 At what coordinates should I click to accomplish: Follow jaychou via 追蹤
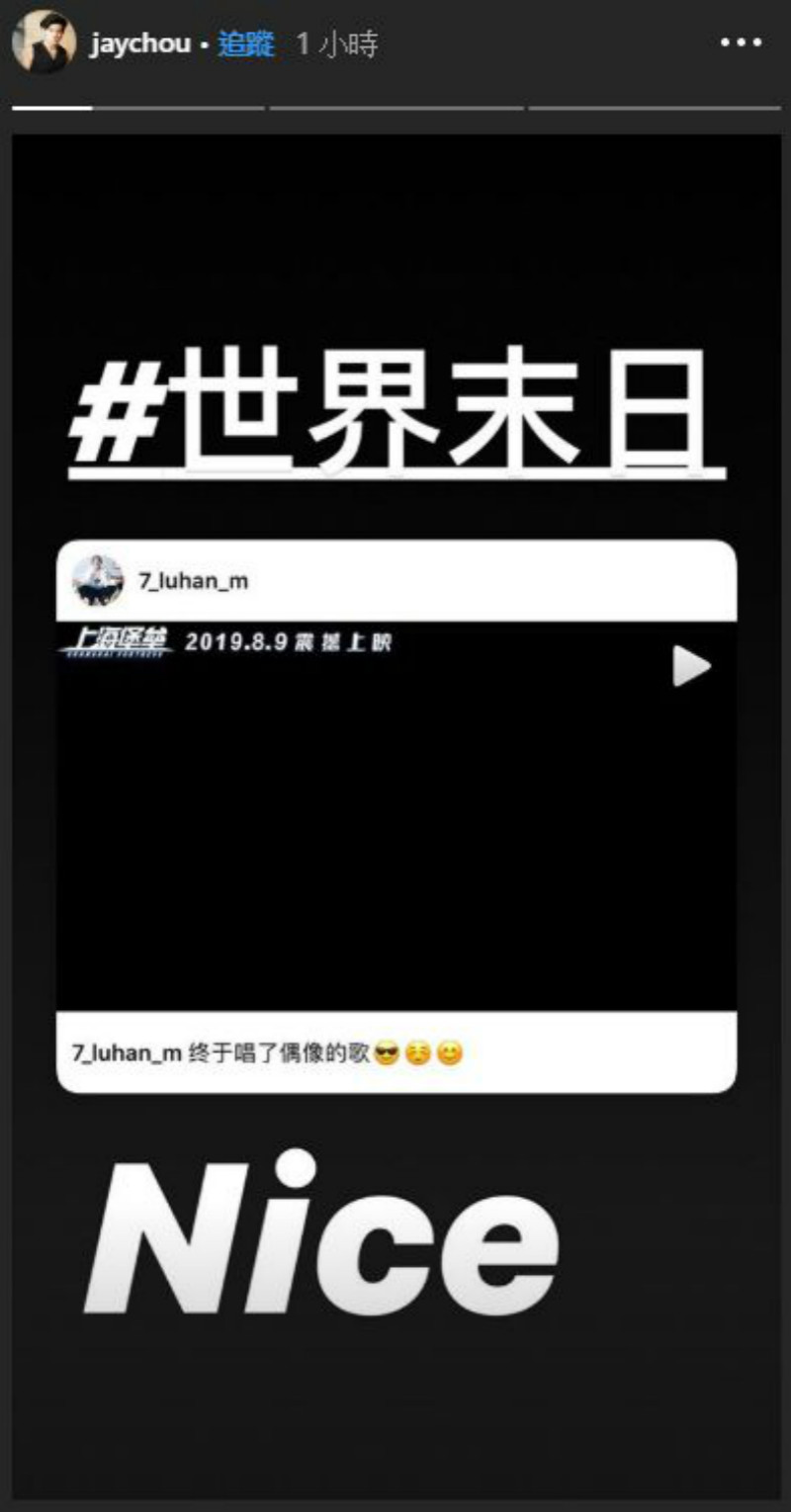click(245, 44)
